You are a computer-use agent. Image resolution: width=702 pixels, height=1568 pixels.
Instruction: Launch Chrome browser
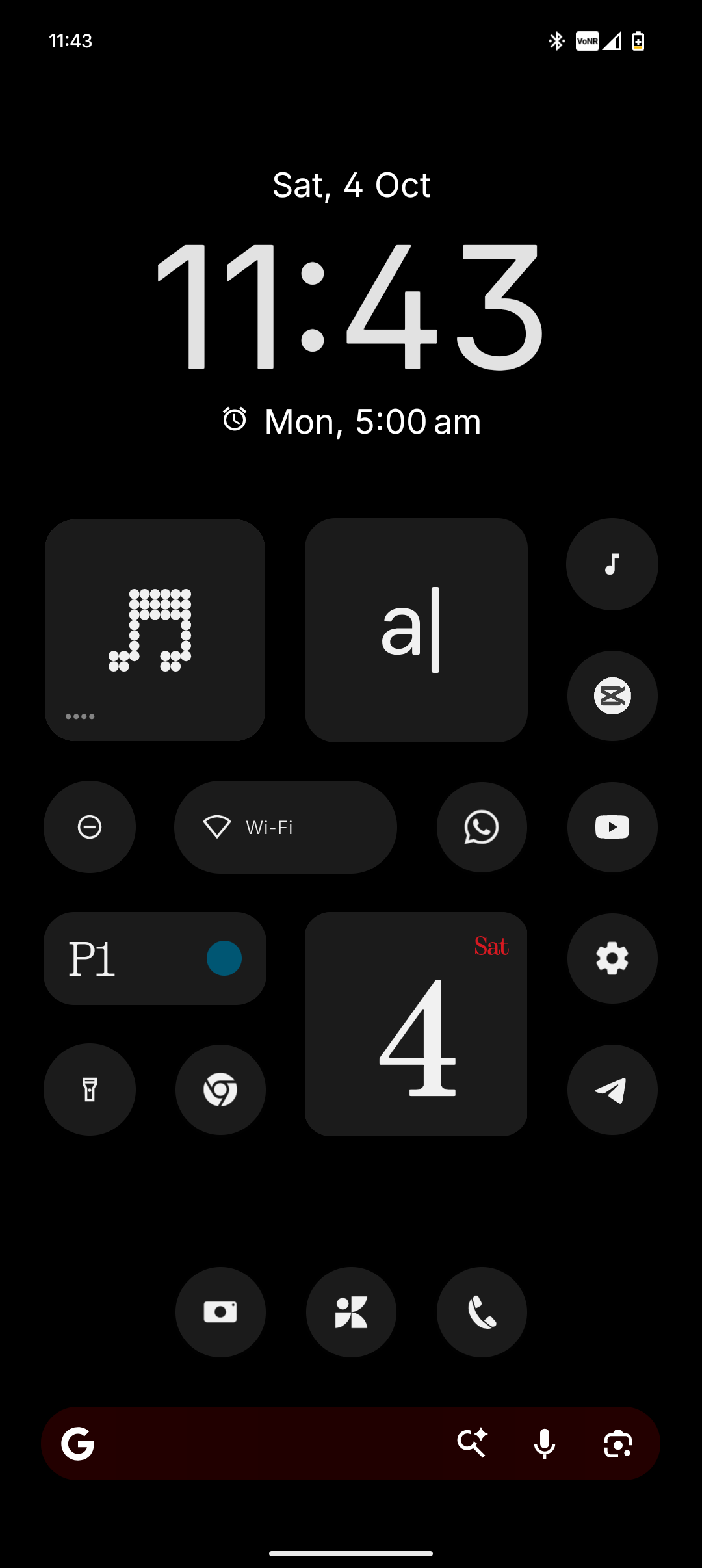pos(220,1090)
